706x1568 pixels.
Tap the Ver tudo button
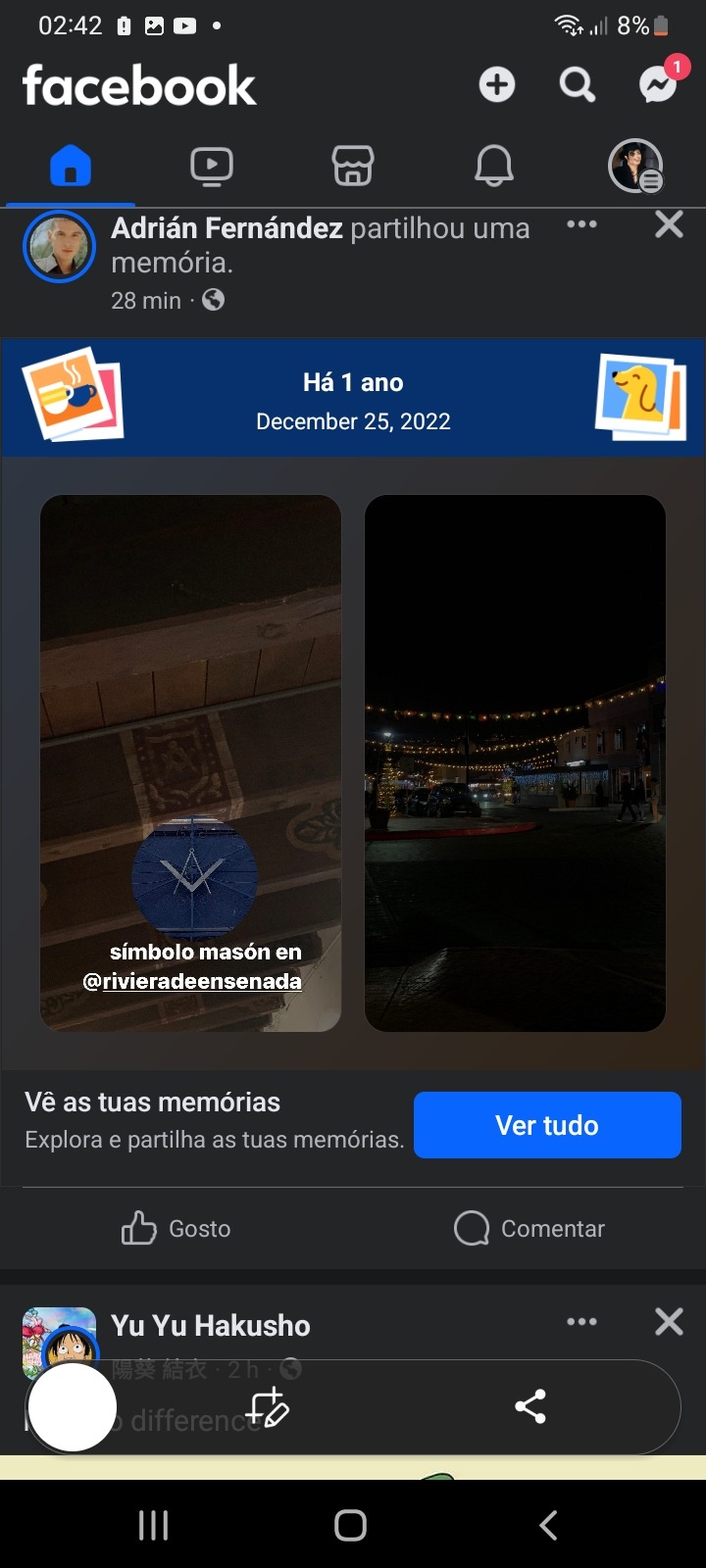[x=547, y=1125]
